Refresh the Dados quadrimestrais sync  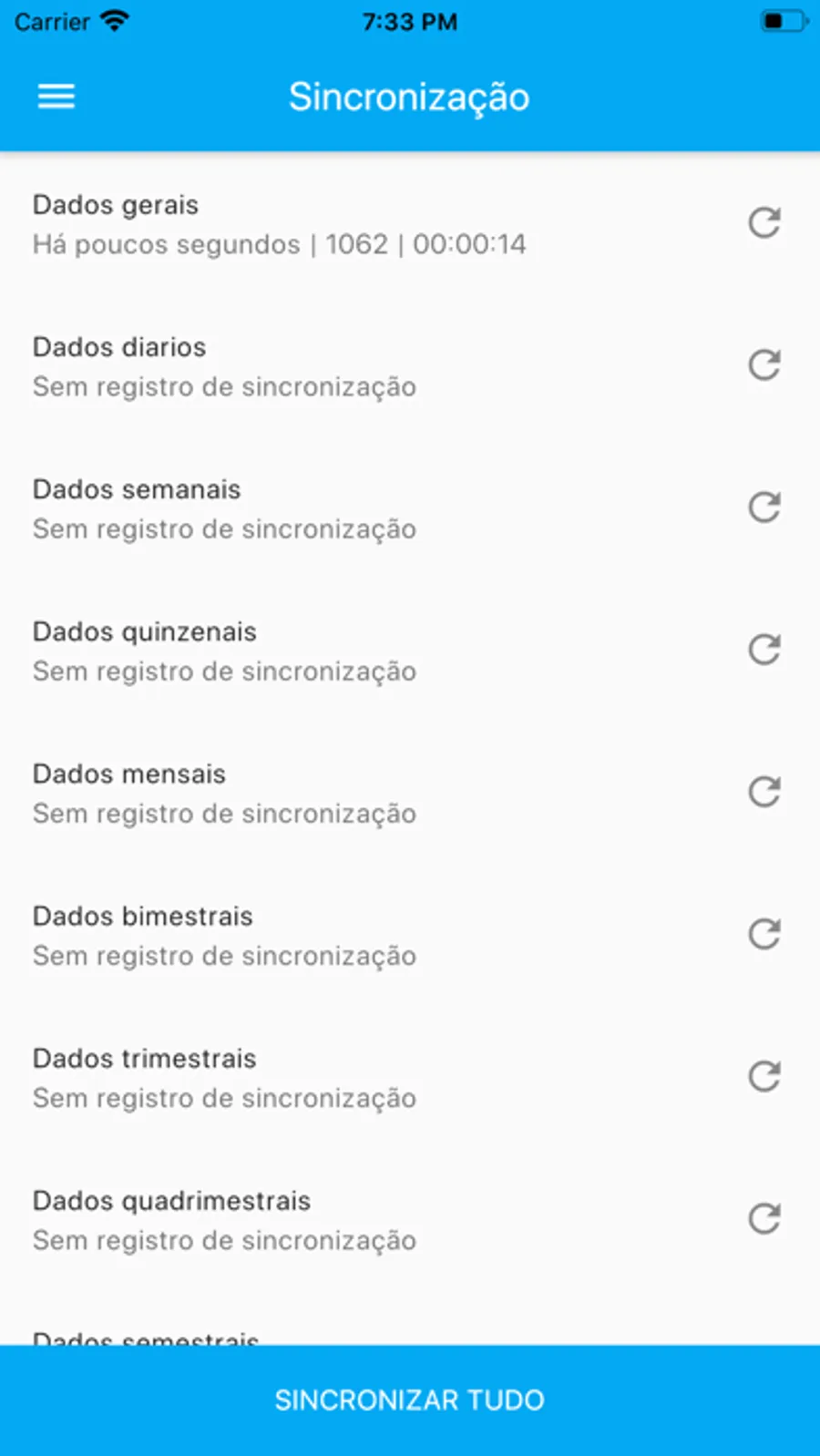coord(764,1218)
